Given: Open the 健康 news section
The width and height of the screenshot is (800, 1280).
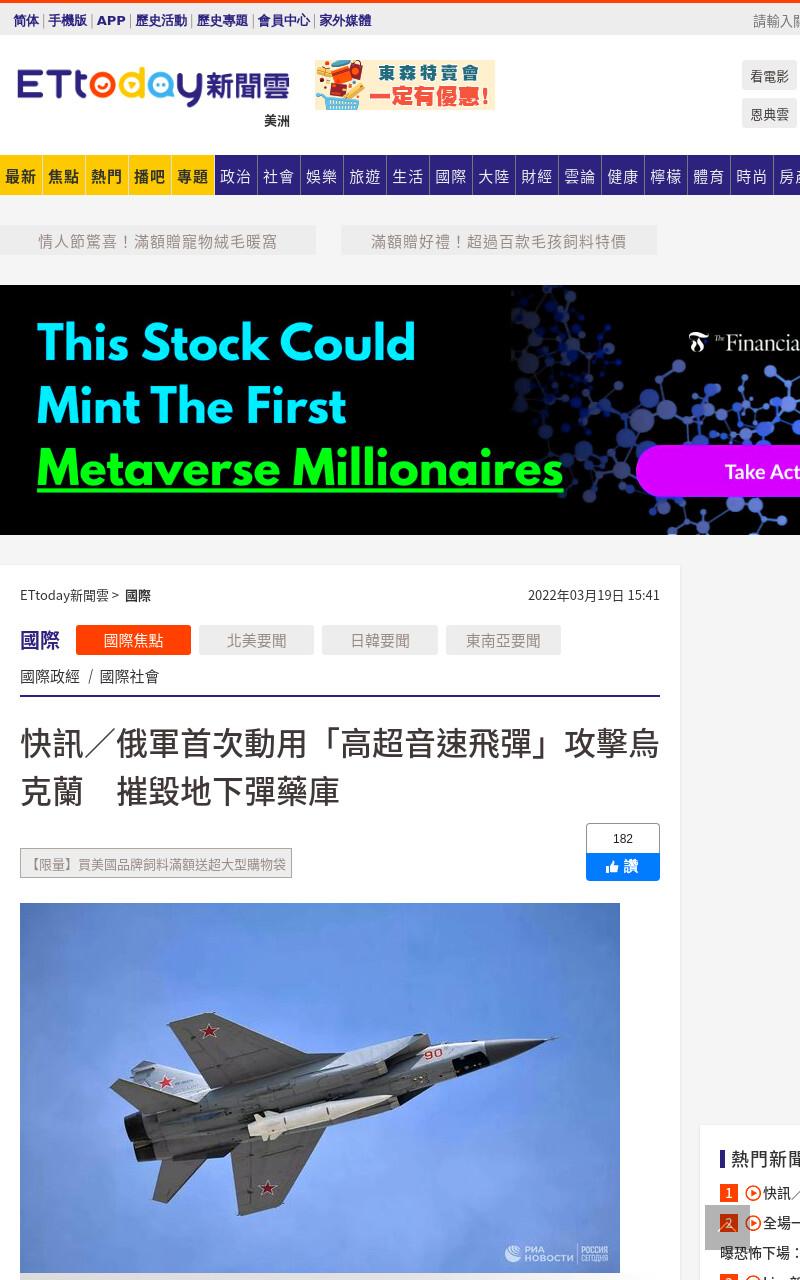Looking at the screenshot, I should coord(623,176).
